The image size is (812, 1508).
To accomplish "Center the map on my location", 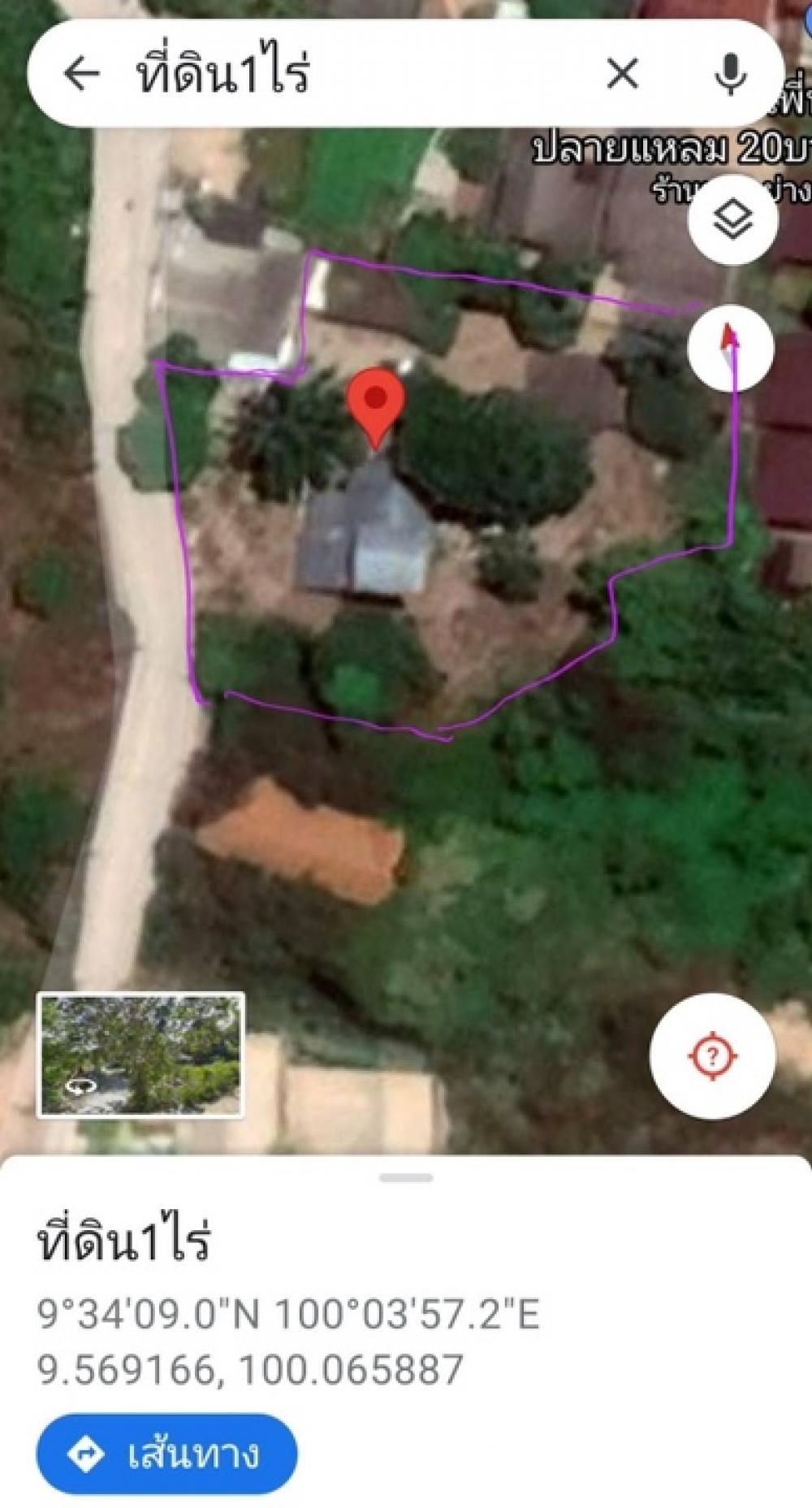I will 712,1056.
